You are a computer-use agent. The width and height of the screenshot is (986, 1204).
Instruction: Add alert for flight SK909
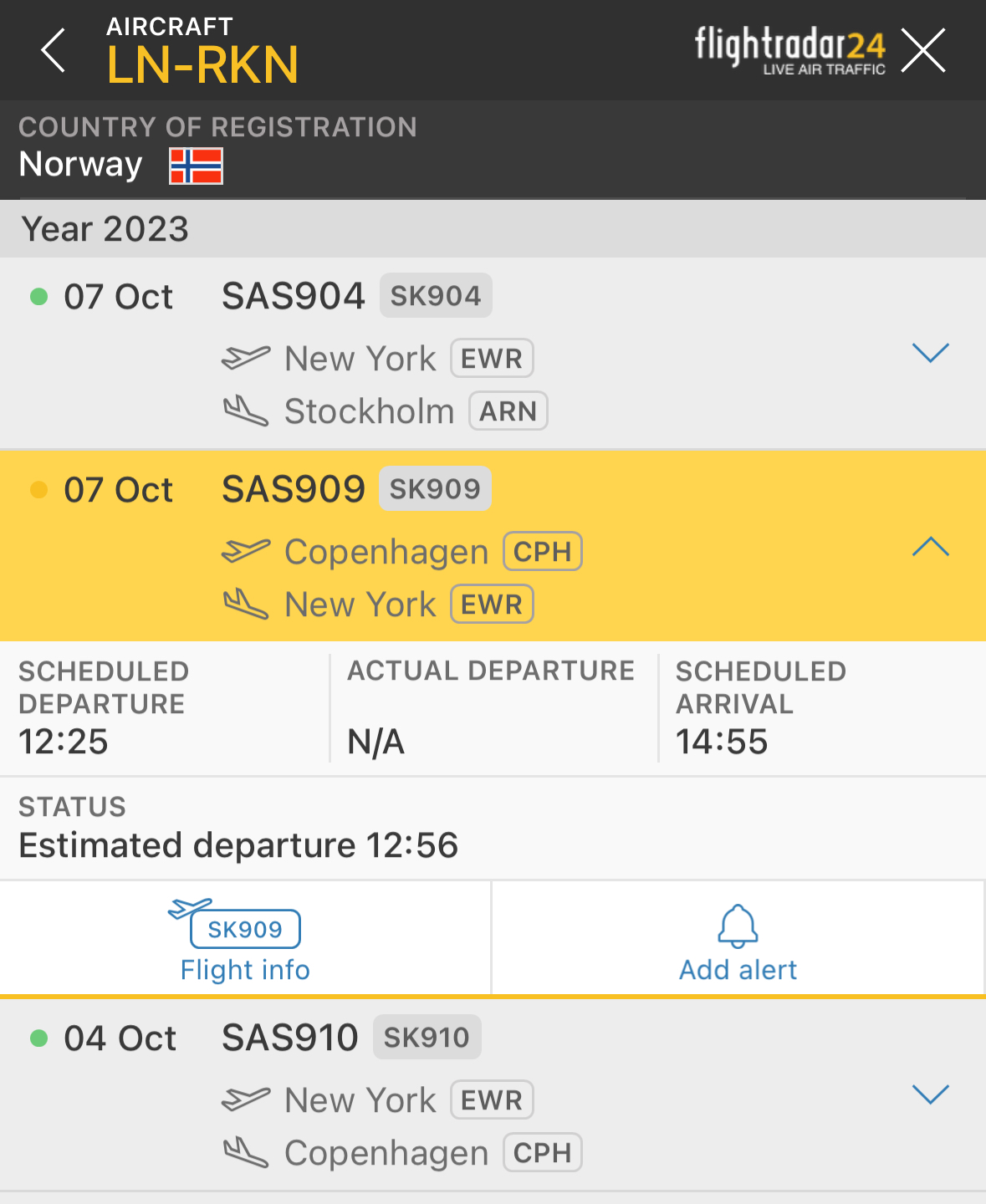(x=738, y=941)
